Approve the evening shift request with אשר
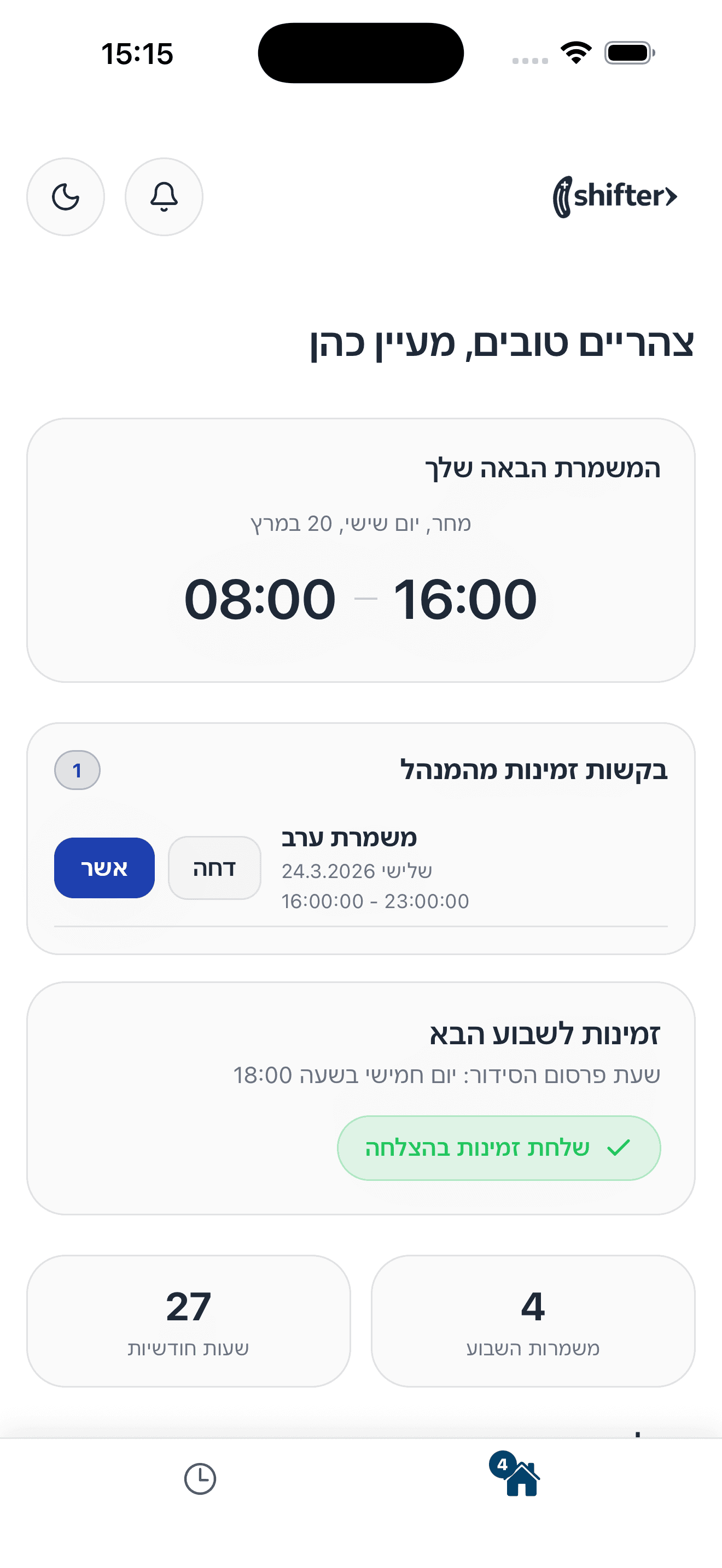 tap(103, 868)
